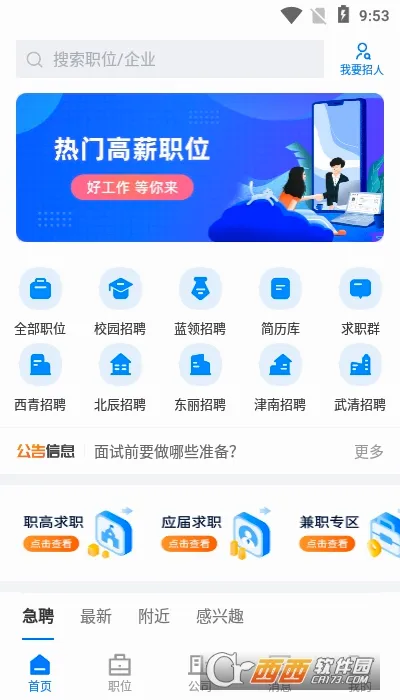Open 津南招聘 district jobs
The image size is (400, 700).
coord(280,378)
